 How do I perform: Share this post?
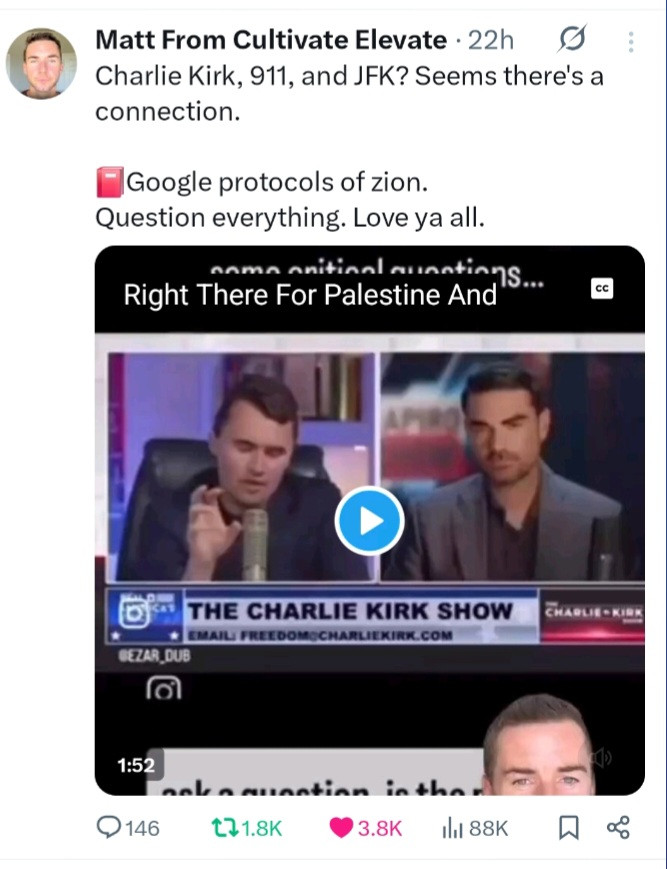[619, 827]
